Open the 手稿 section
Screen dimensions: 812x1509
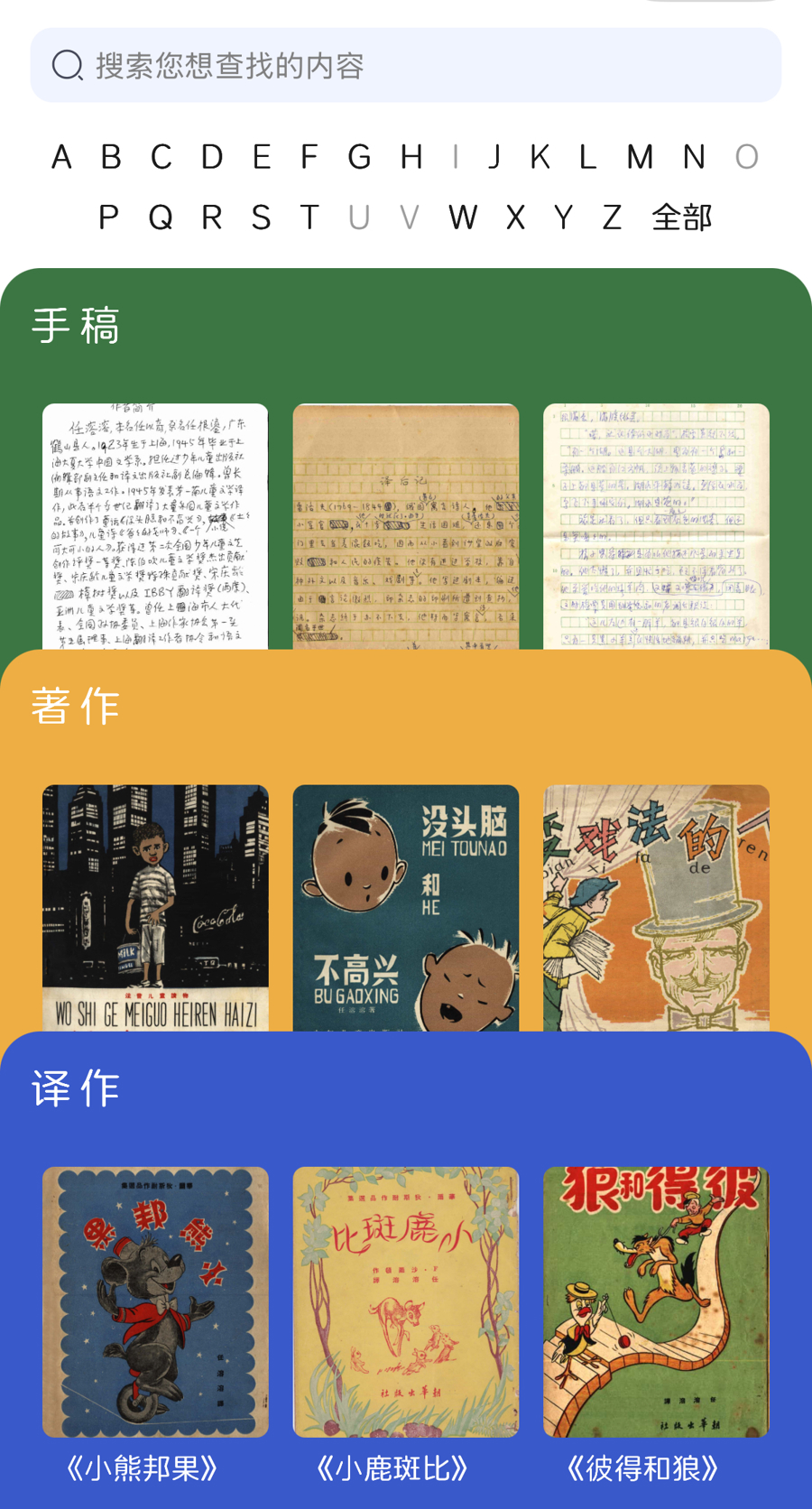tap(76, 326)
